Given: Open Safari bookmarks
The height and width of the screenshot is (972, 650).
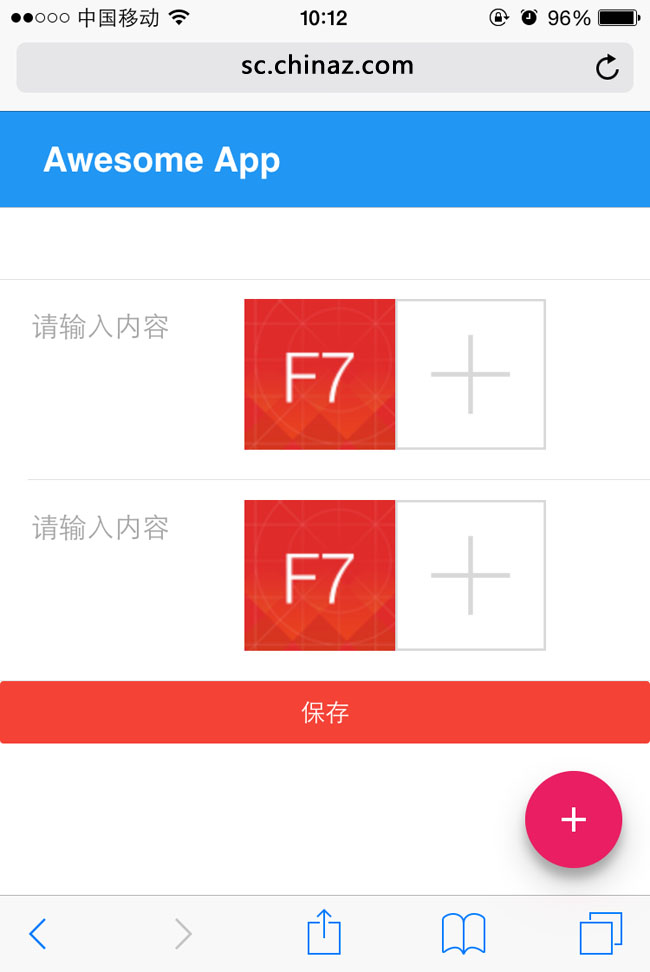Looking at the screenshot, I should pos(463,934).
